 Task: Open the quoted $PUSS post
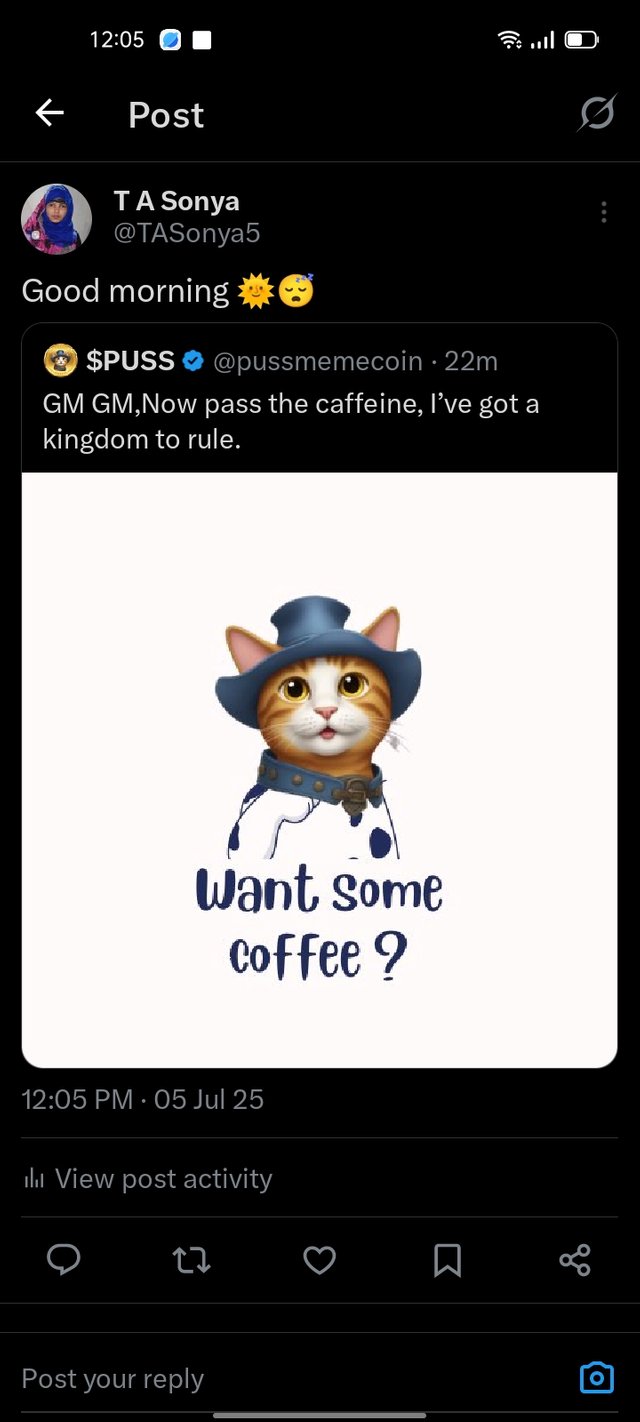tap(320, 404)
